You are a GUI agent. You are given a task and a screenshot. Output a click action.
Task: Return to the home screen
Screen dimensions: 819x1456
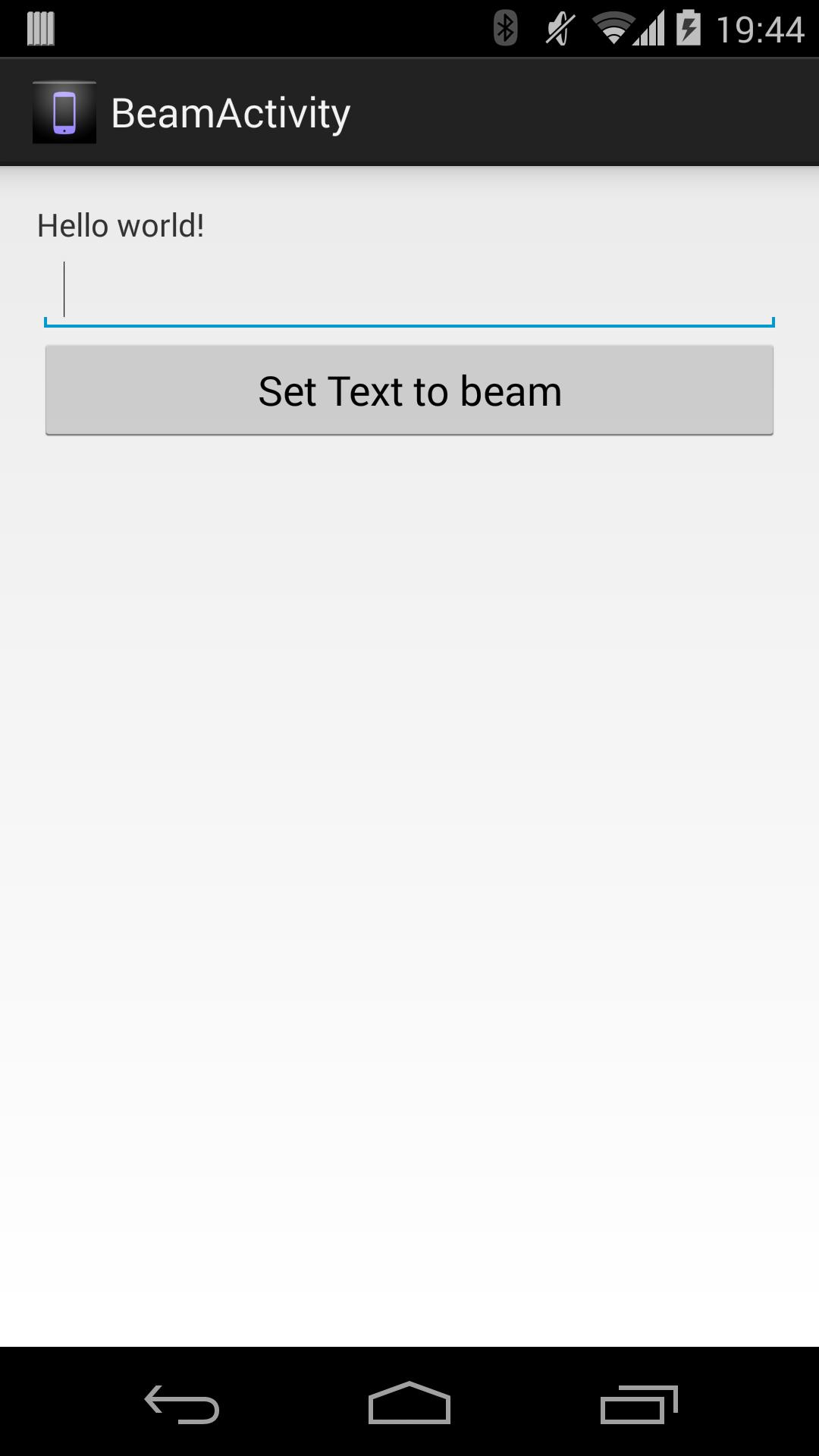pos(409,1404)
